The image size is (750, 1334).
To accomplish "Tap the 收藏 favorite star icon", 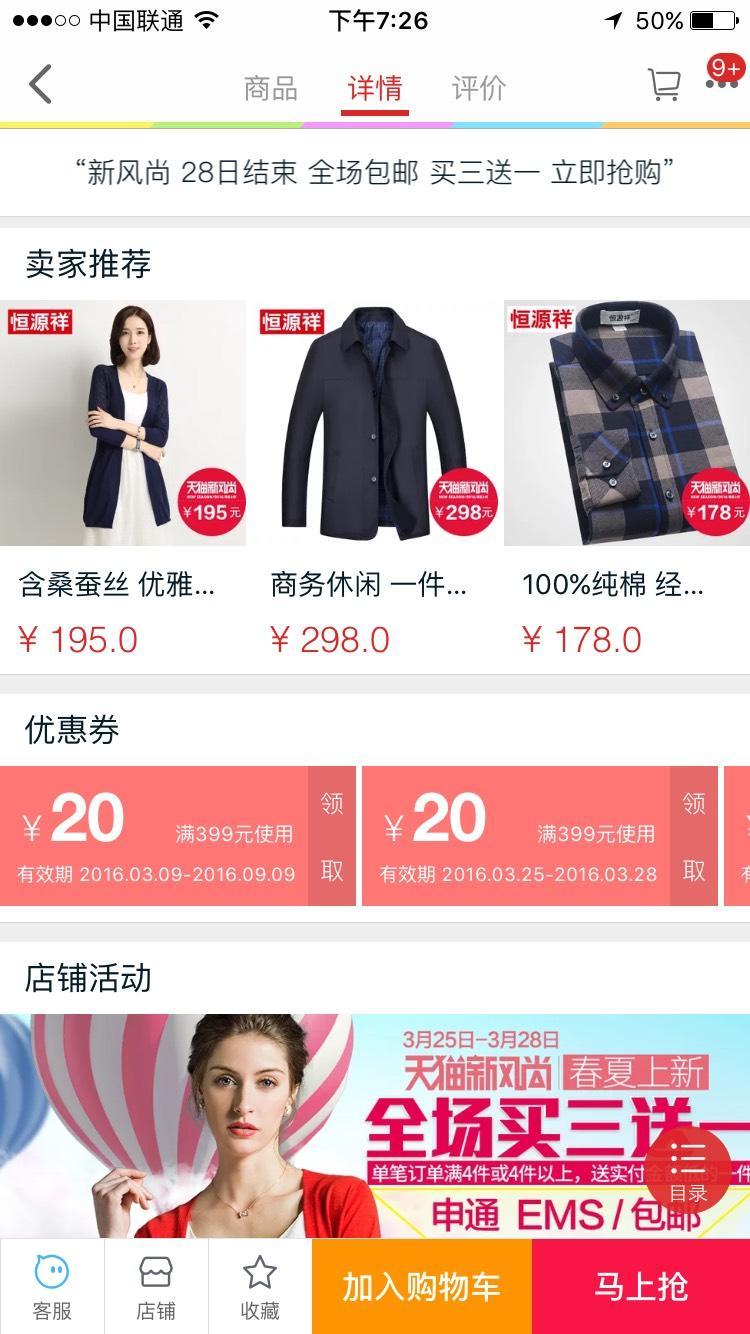I will click(260, 1287).
